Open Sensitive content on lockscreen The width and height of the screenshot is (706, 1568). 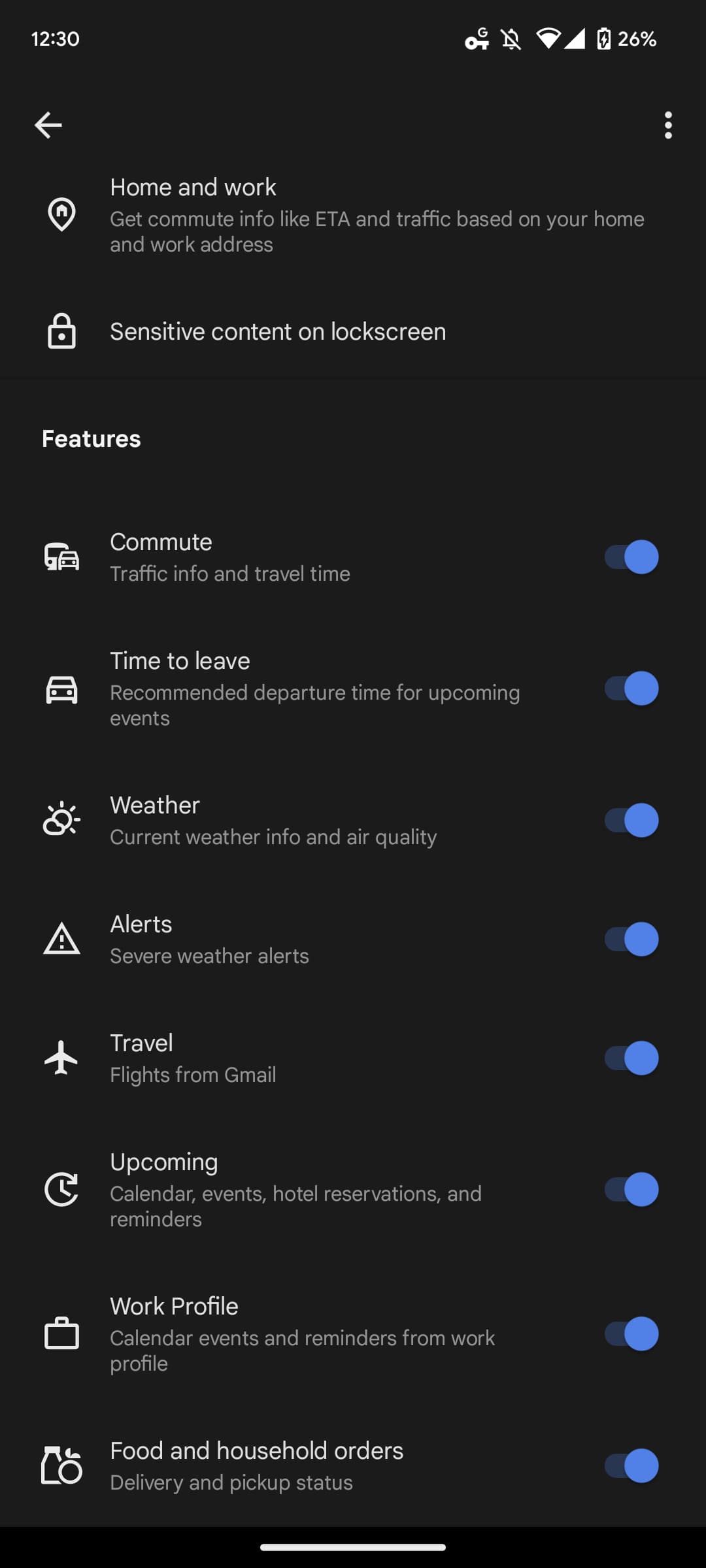(353, 331)
